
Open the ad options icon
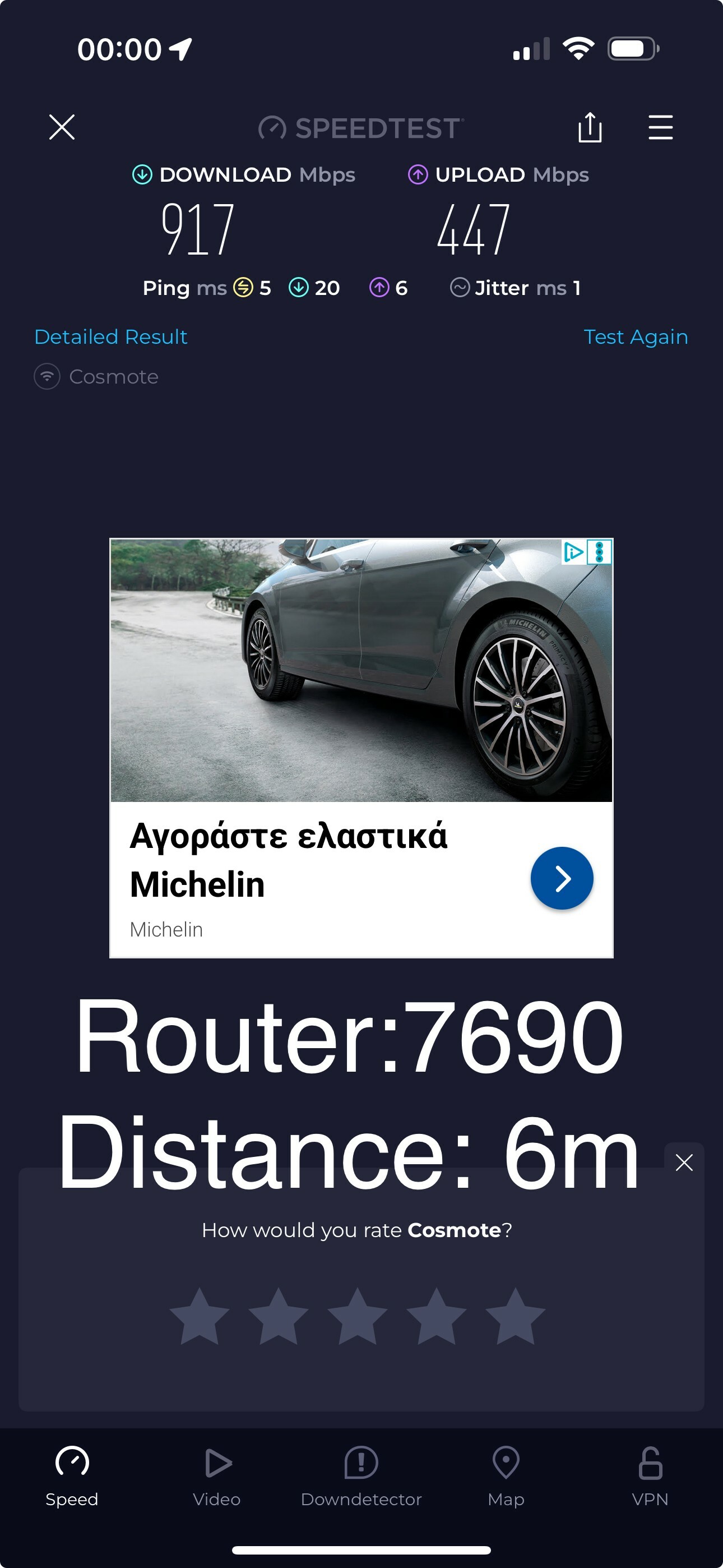(x=600, y=552)
